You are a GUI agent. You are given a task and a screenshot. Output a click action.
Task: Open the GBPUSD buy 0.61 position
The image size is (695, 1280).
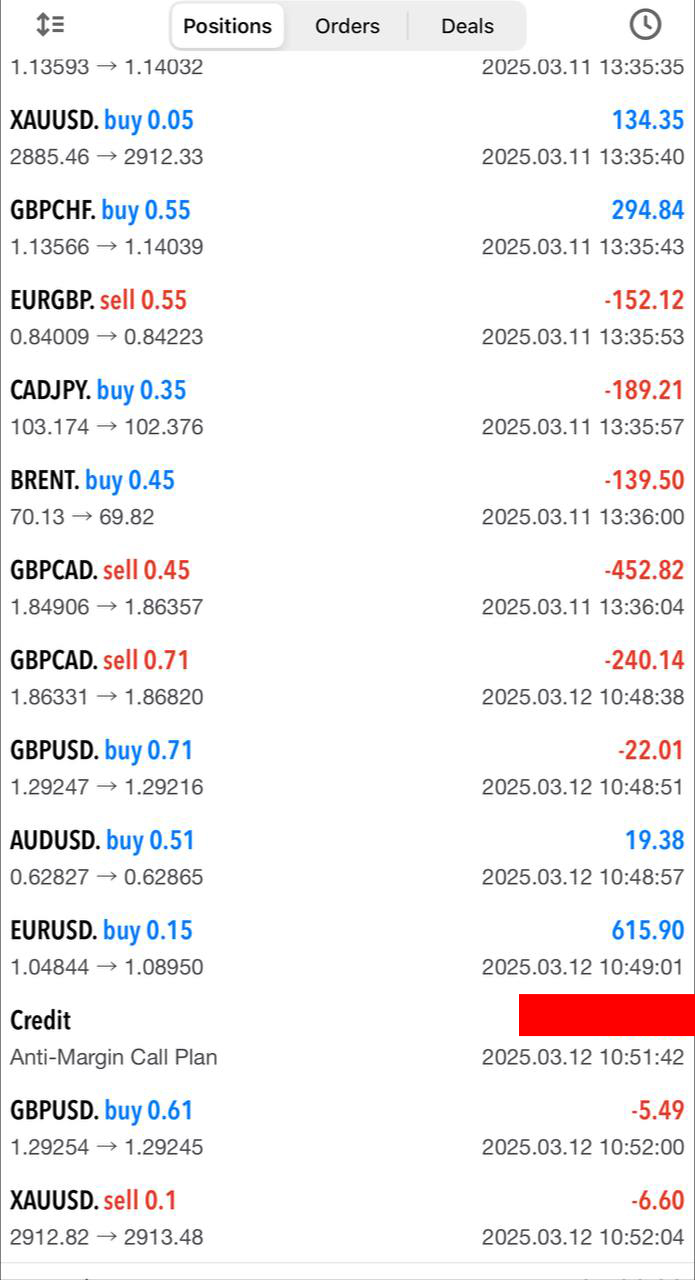tap(347, 1128)
